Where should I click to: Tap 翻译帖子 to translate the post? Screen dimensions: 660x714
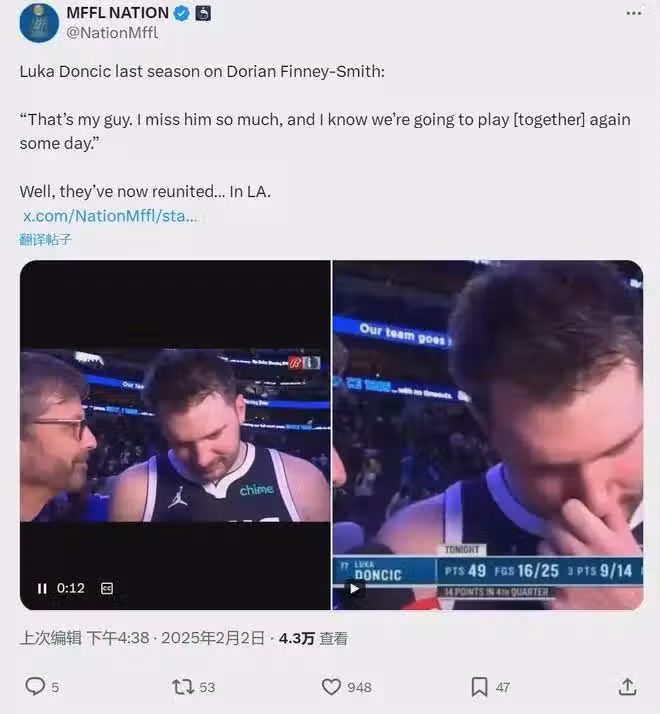pyautogui.click(x=45, y=240)
